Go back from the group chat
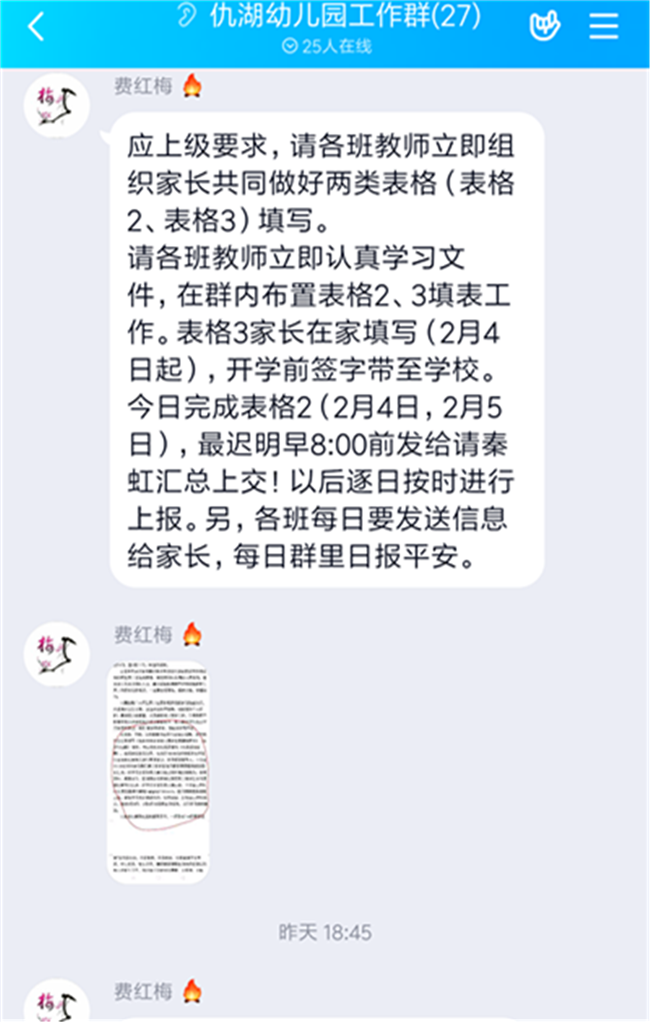 pyautogui.click(x=36, y=27)
